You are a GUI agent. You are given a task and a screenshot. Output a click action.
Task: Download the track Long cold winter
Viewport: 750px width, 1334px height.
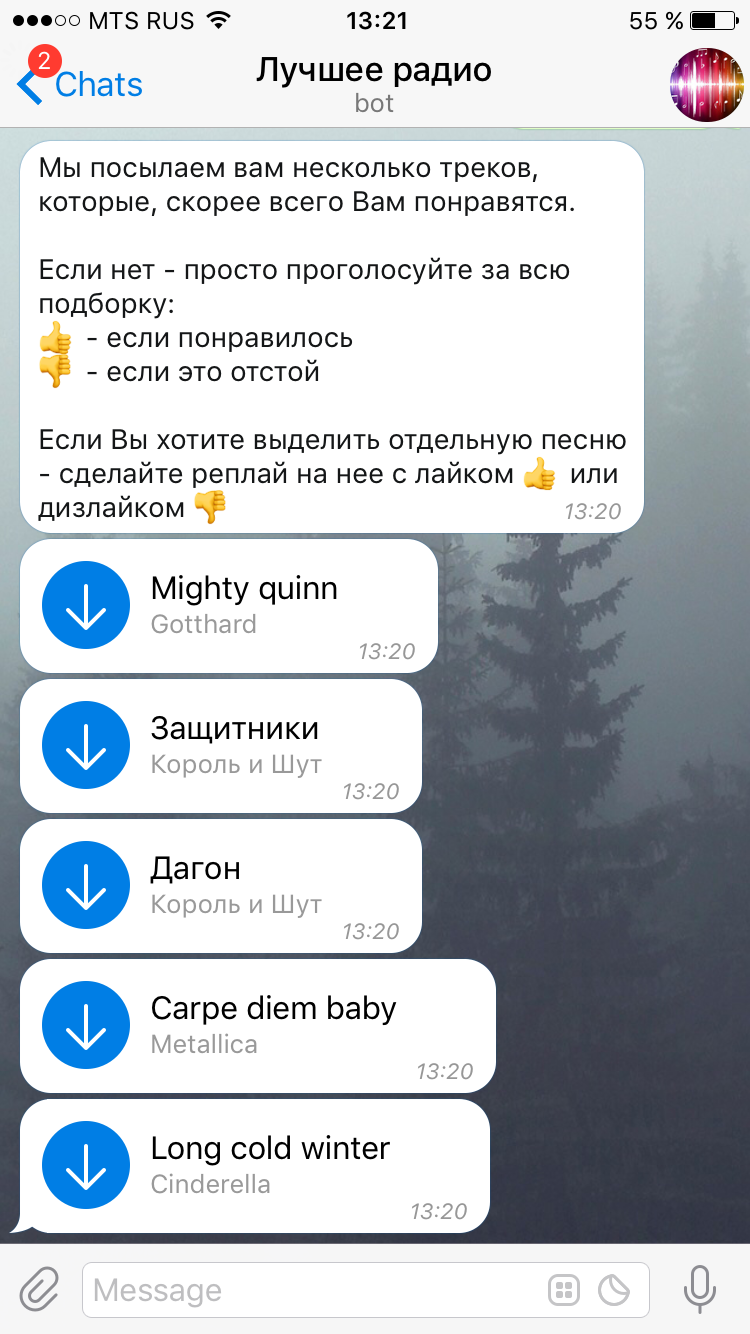point(86,1166)
